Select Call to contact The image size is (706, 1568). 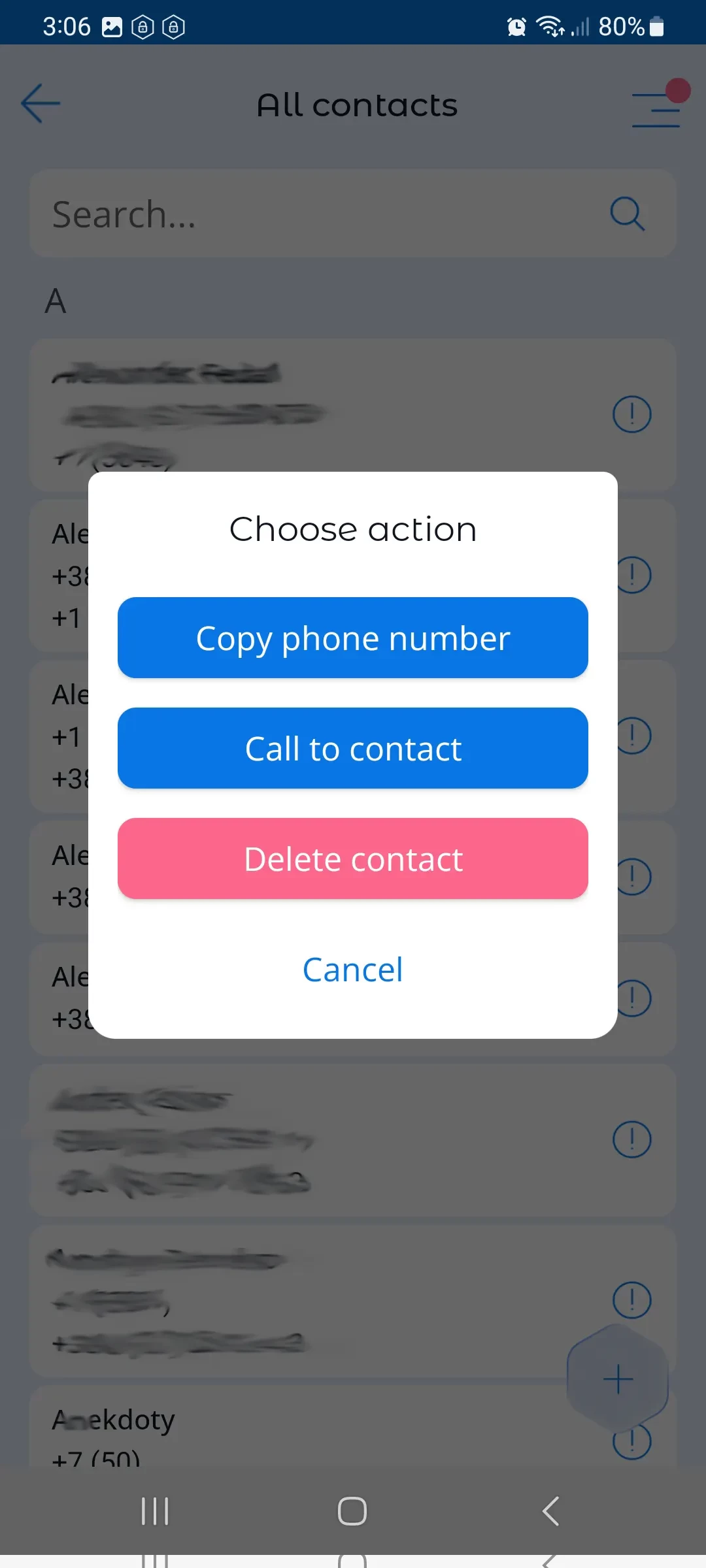(353, 748)
